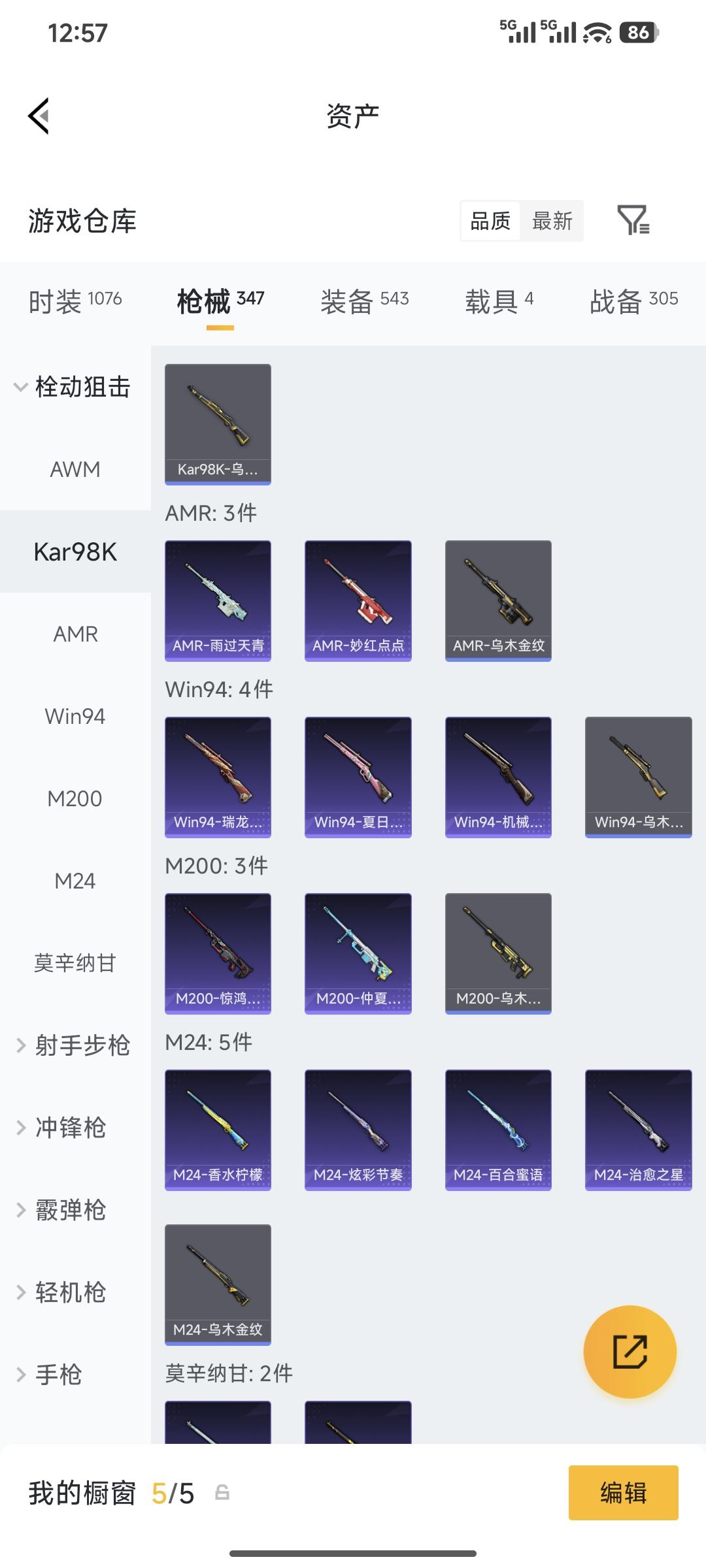View the AMR-妙红点点 skin

coord(358,600)
